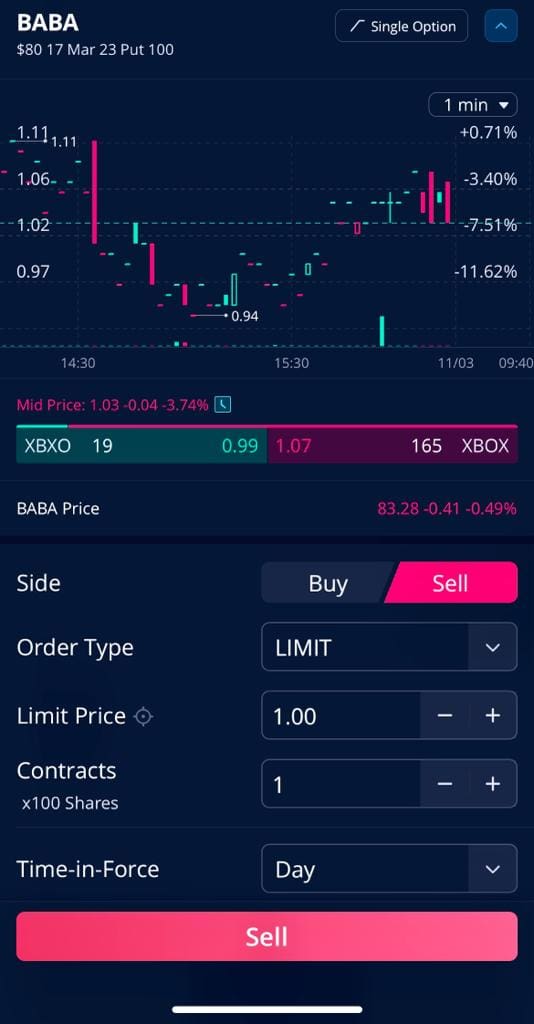Edit the Contracts quantity field

(341, 784)
